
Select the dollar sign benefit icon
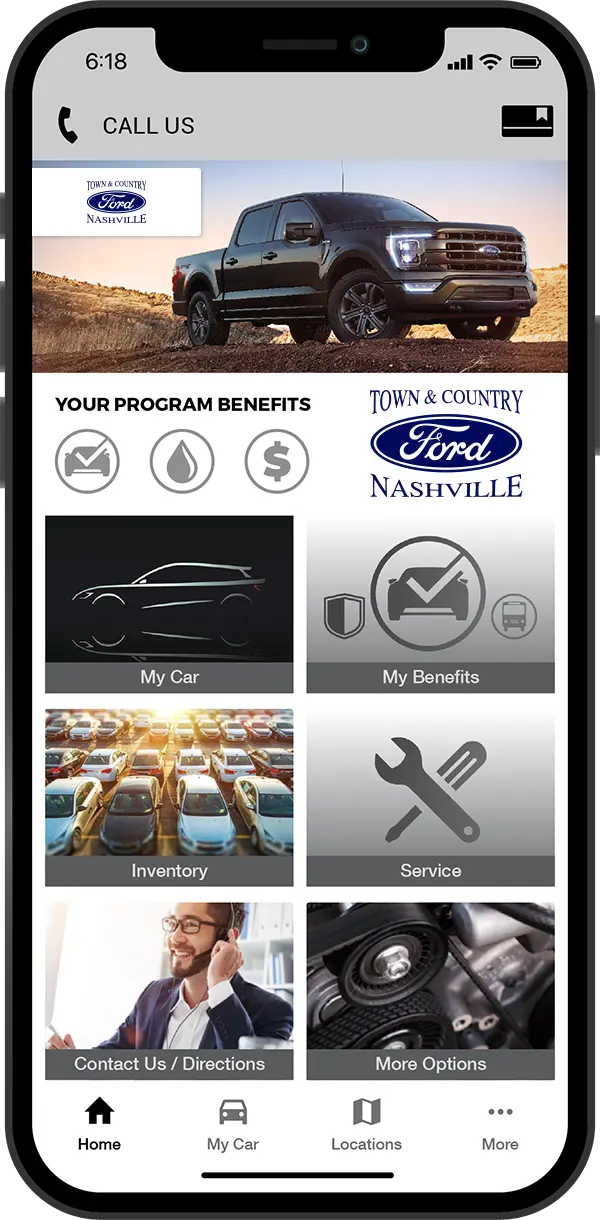point(277,461)
